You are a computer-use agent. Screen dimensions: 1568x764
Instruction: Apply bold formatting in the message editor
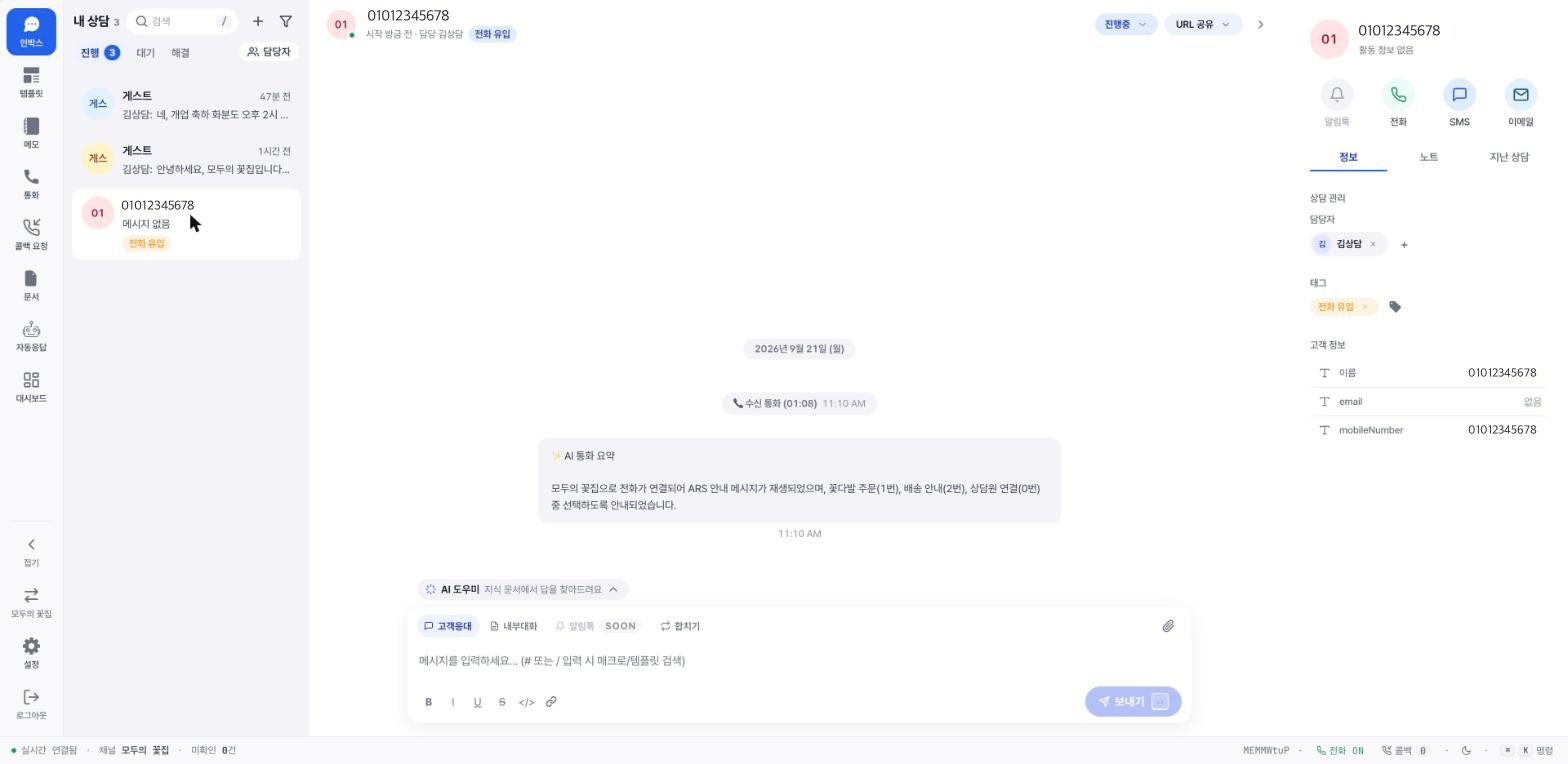pyautogui.click(x=429, y=702)
